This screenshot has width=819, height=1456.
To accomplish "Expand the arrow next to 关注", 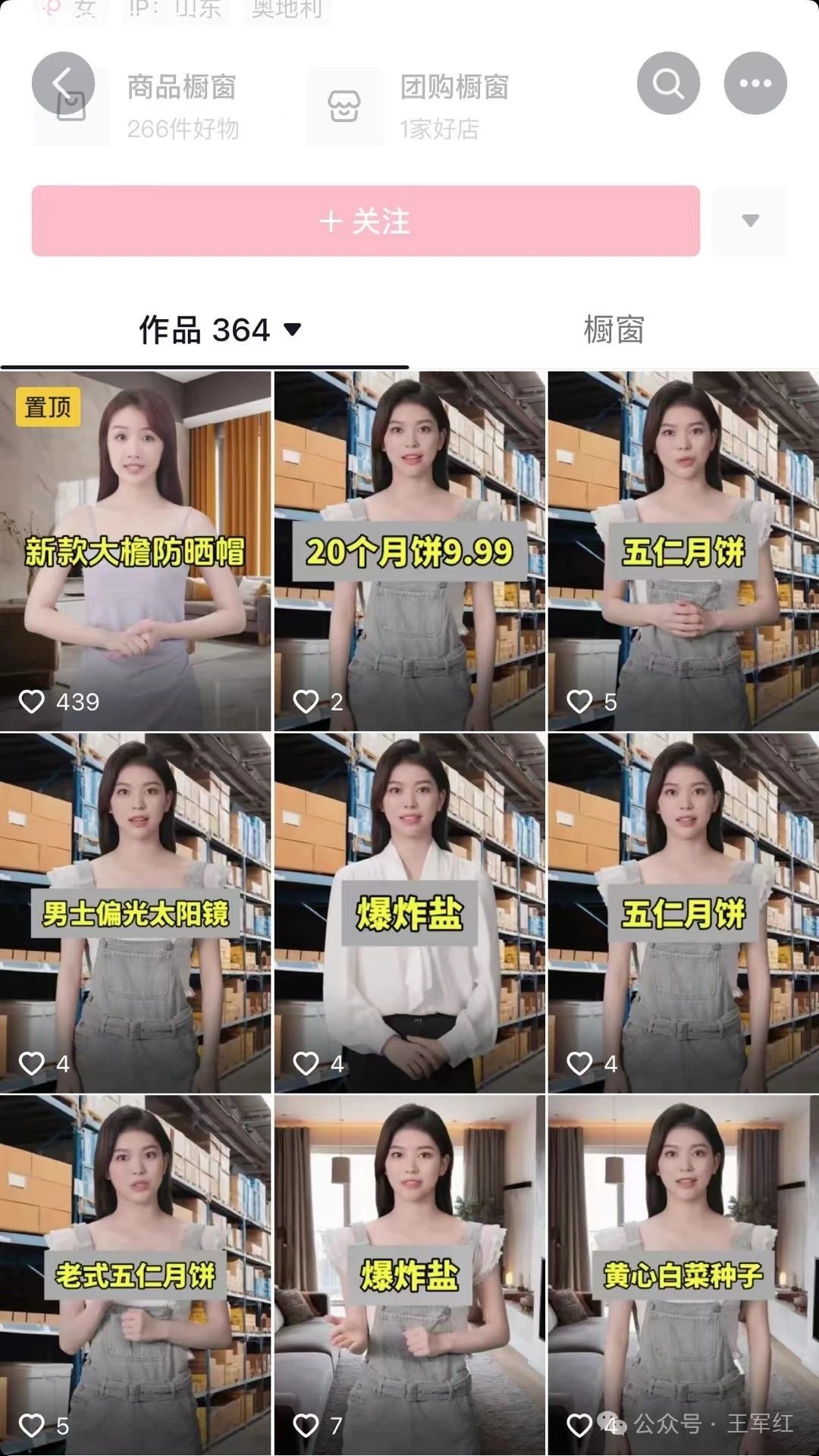I will click(x=750, y=221).
